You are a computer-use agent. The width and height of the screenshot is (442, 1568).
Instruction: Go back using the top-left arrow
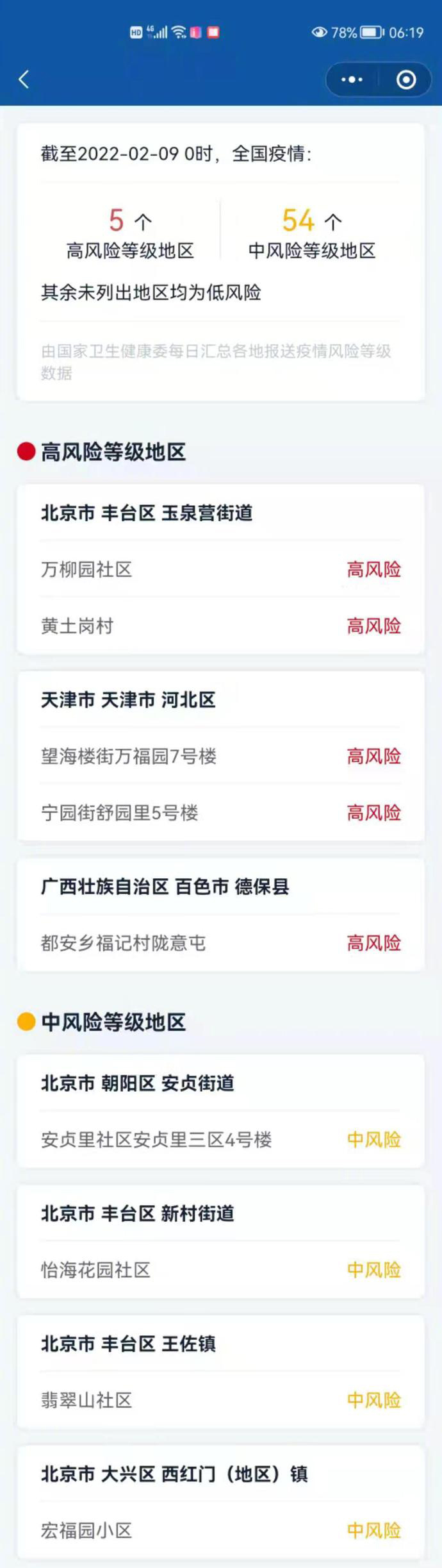coord(24,79)
